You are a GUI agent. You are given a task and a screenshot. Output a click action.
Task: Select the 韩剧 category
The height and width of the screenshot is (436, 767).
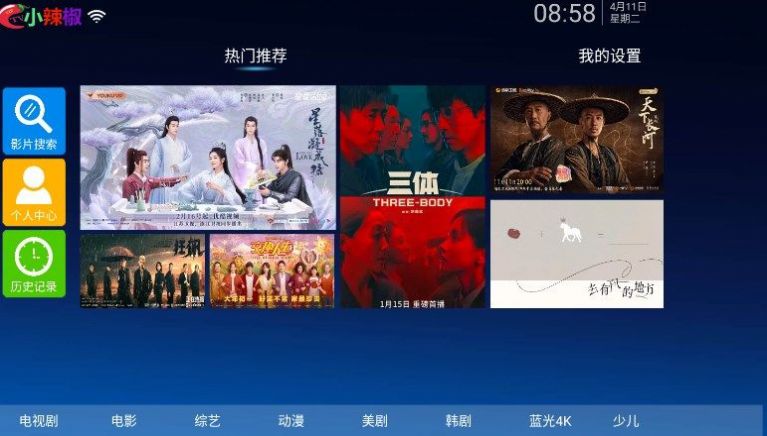pyautogui.click(x=458, y=420)
